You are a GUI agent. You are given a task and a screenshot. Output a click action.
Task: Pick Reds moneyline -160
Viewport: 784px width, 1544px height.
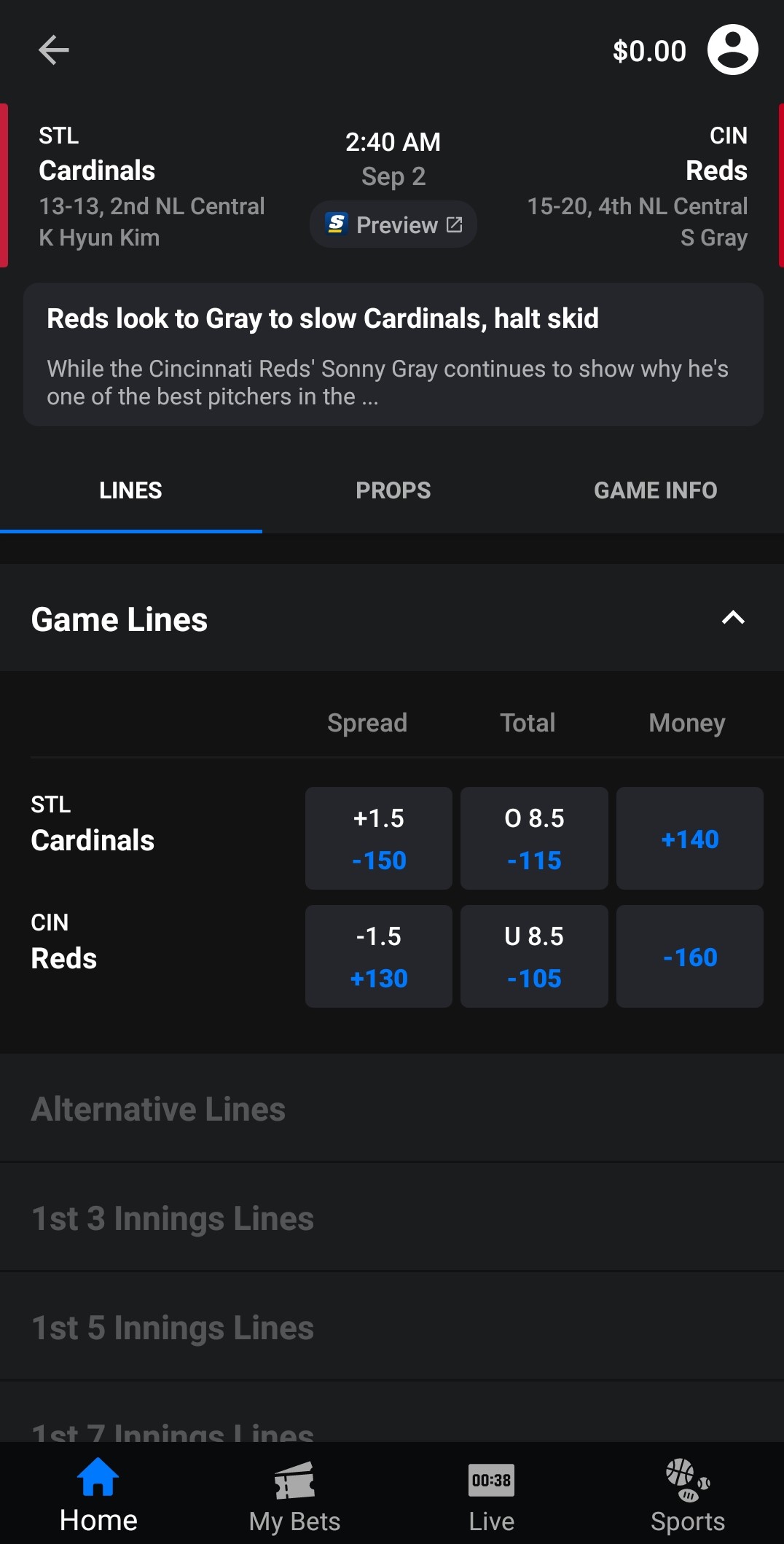[x=690, y=956]
